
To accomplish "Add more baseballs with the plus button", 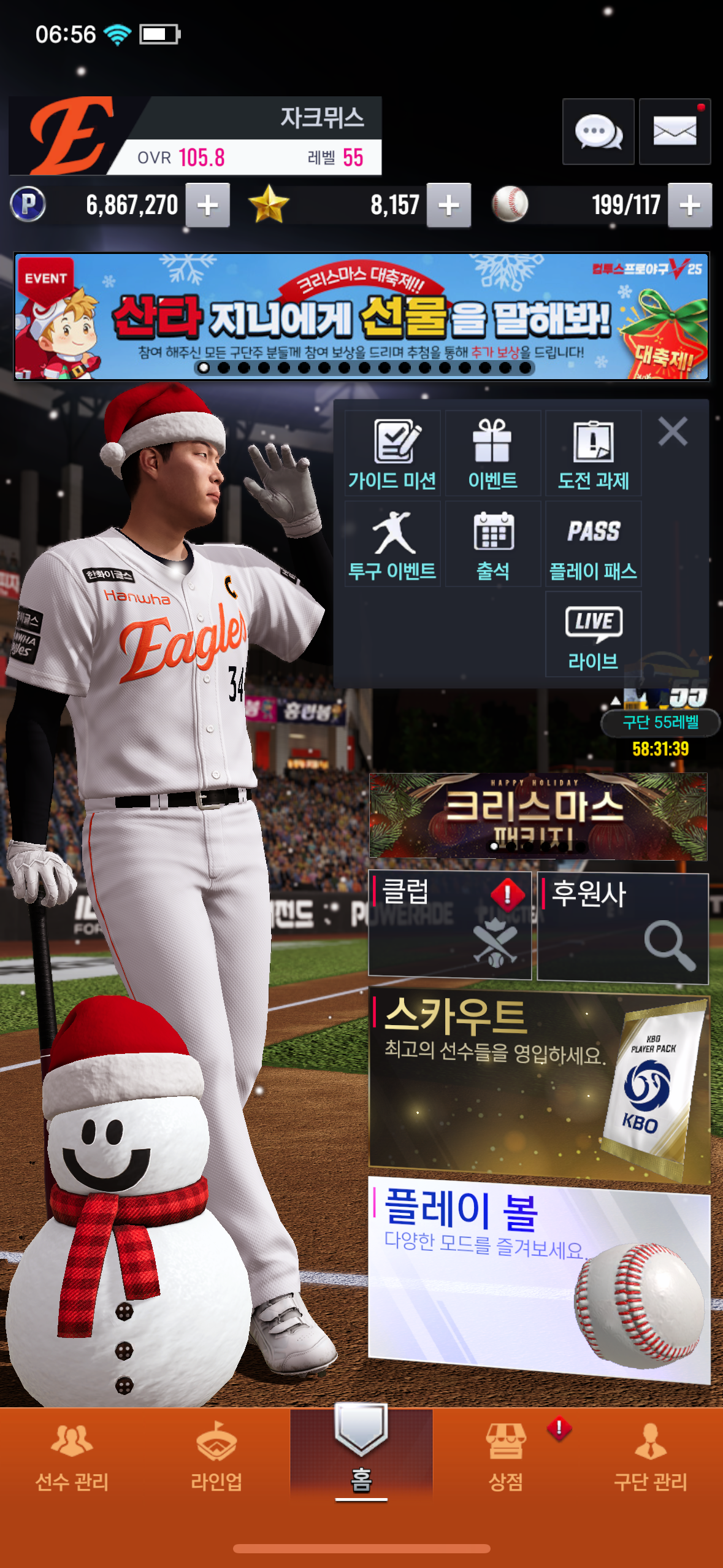I will pyautogui.click(x=689, y=206).
